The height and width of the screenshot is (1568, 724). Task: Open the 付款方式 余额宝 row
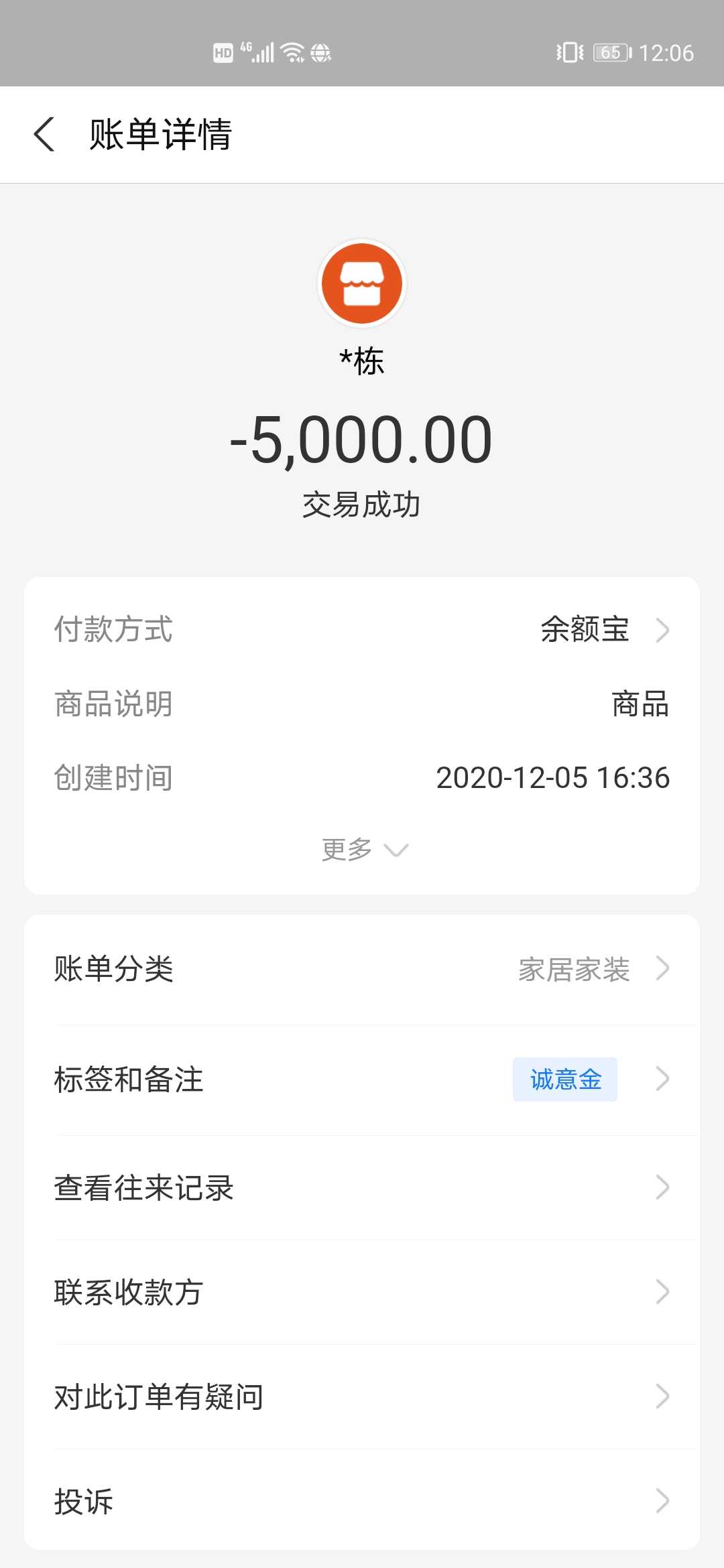362,630
